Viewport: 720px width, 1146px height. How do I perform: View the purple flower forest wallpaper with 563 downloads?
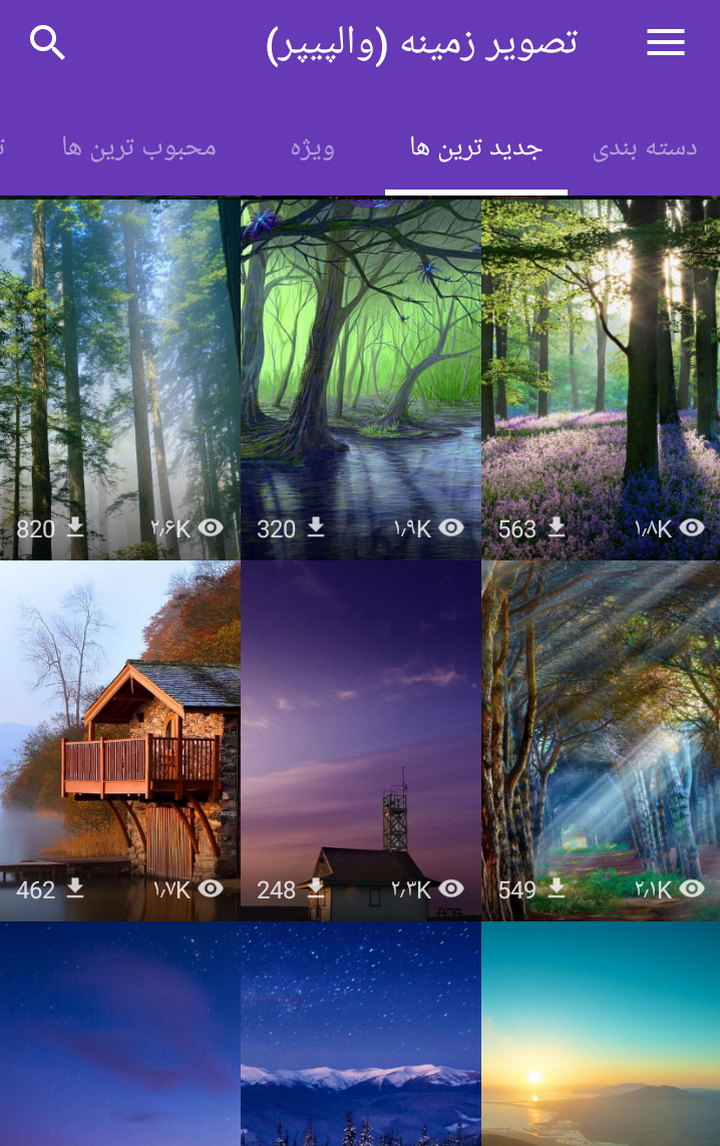[600, 378]
